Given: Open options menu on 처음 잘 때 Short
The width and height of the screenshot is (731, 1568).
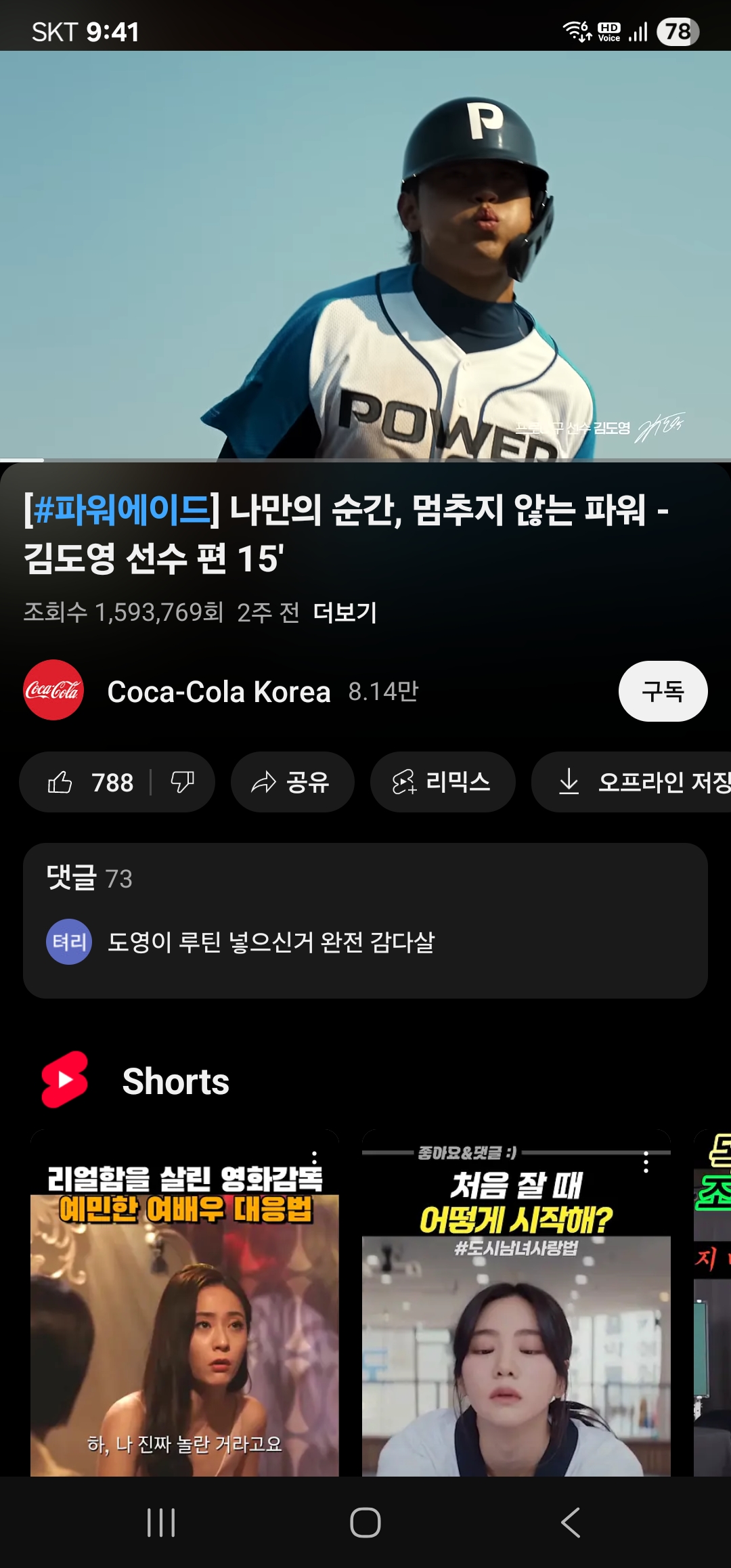Looking at the screenshot, I should coord(646,1162).
